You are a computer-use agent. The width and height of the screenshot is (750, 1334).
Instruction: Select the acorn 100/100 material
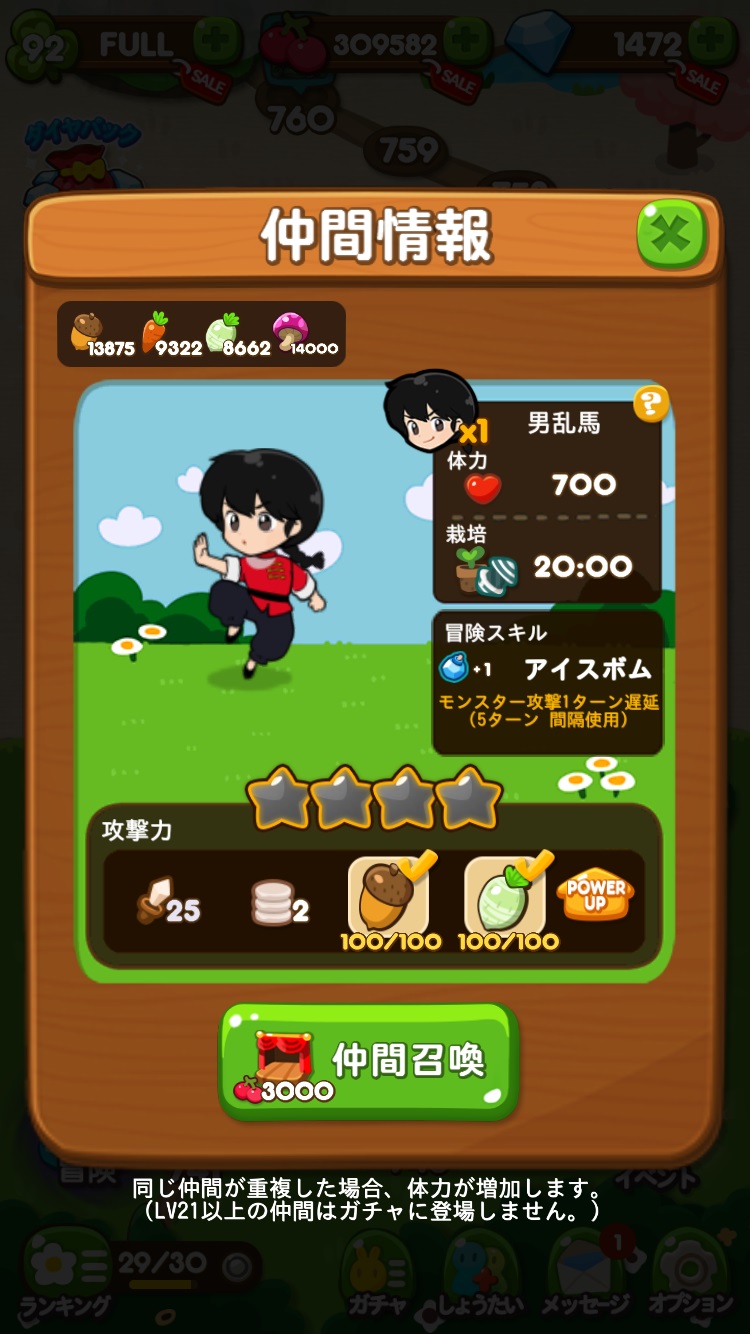tap(389, 894)
